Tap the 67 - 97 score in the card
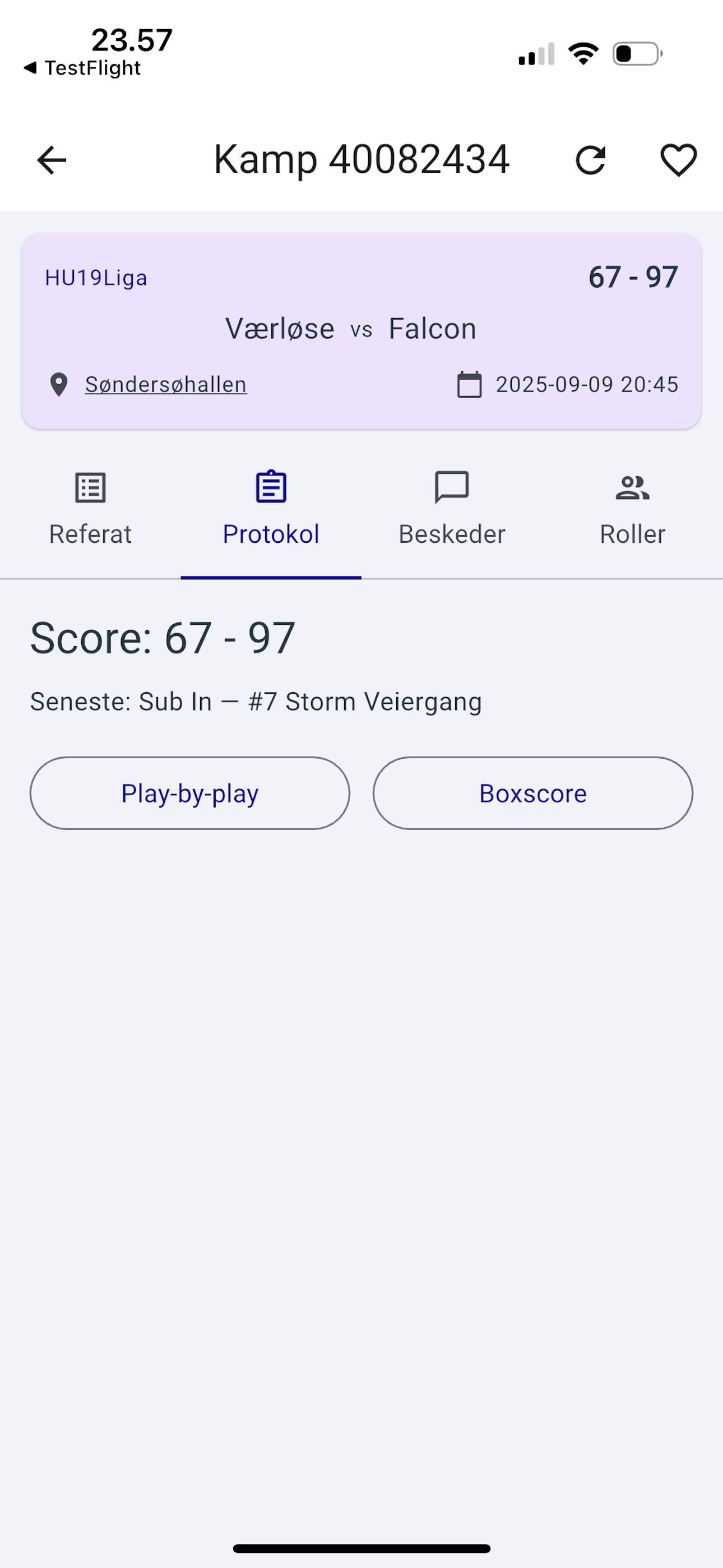Image resolution: width=723 pixels, height=1568 pixels. 633,277
